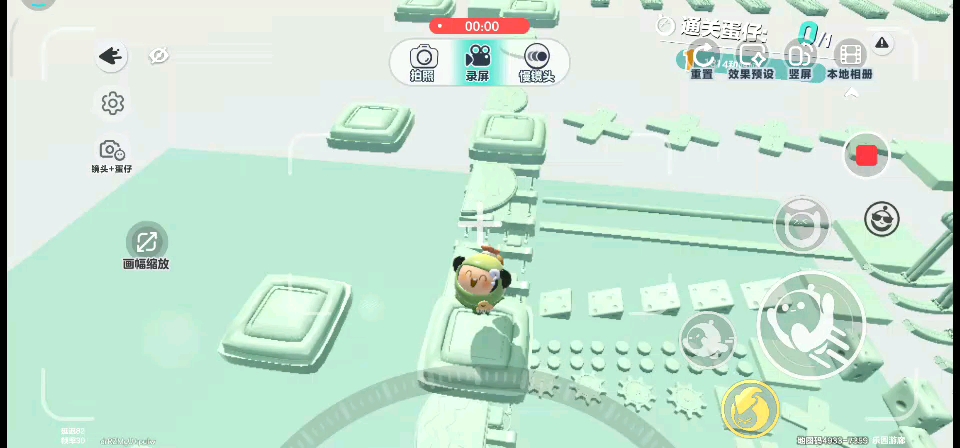Switch to portrait orientation

click(x=800, y=58)
